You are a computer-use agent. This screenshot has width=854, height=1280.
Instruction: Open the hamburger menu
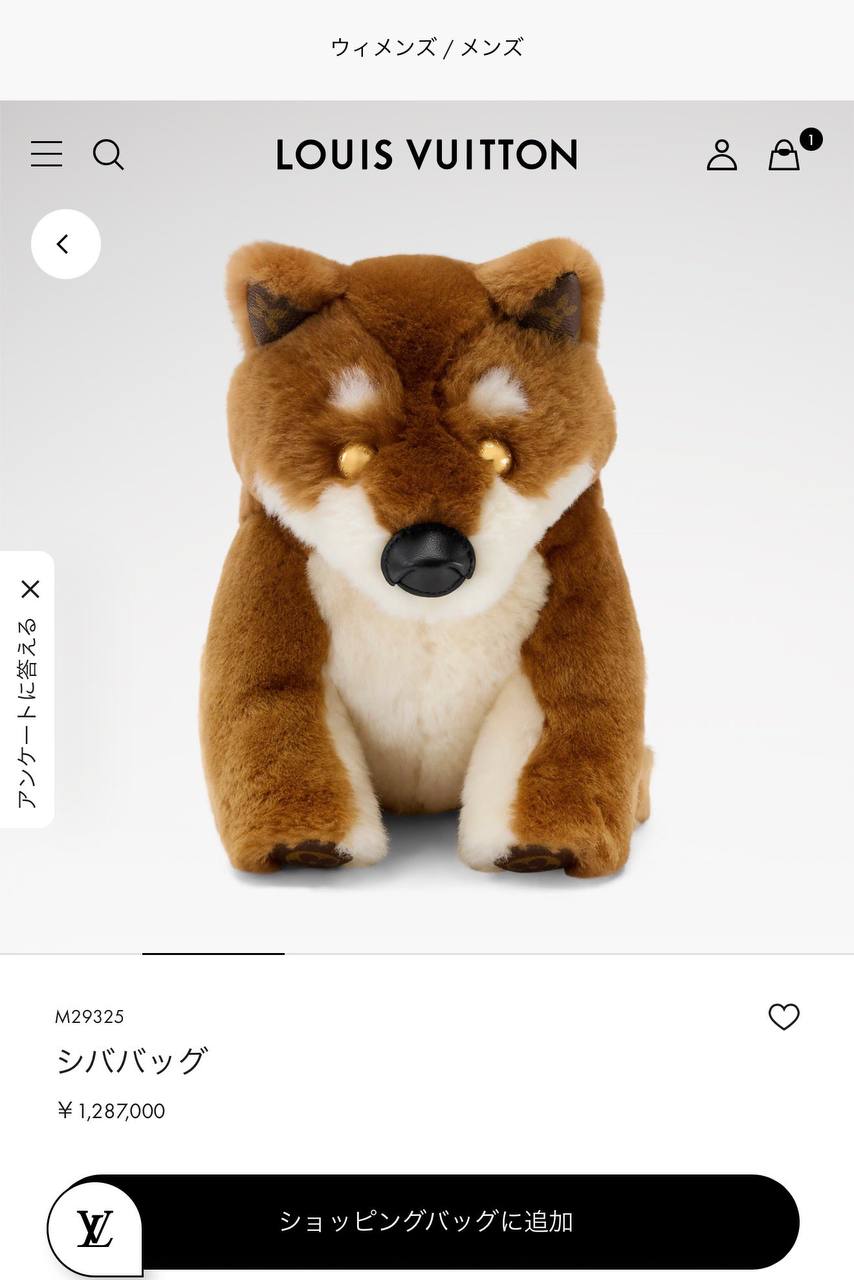click(46, 154)
